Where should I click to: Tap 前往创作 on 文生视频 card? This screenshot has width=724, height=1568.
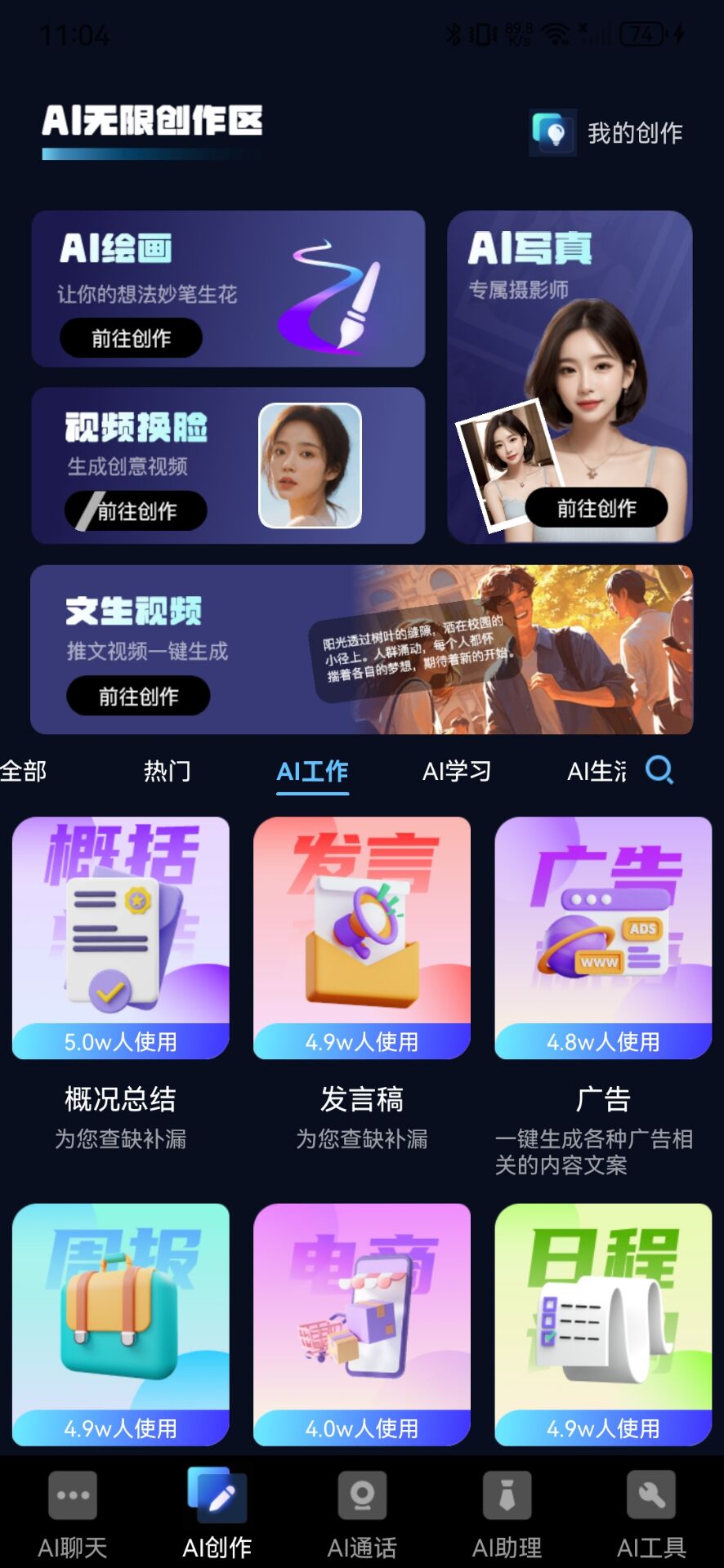[x=138, y=697]
